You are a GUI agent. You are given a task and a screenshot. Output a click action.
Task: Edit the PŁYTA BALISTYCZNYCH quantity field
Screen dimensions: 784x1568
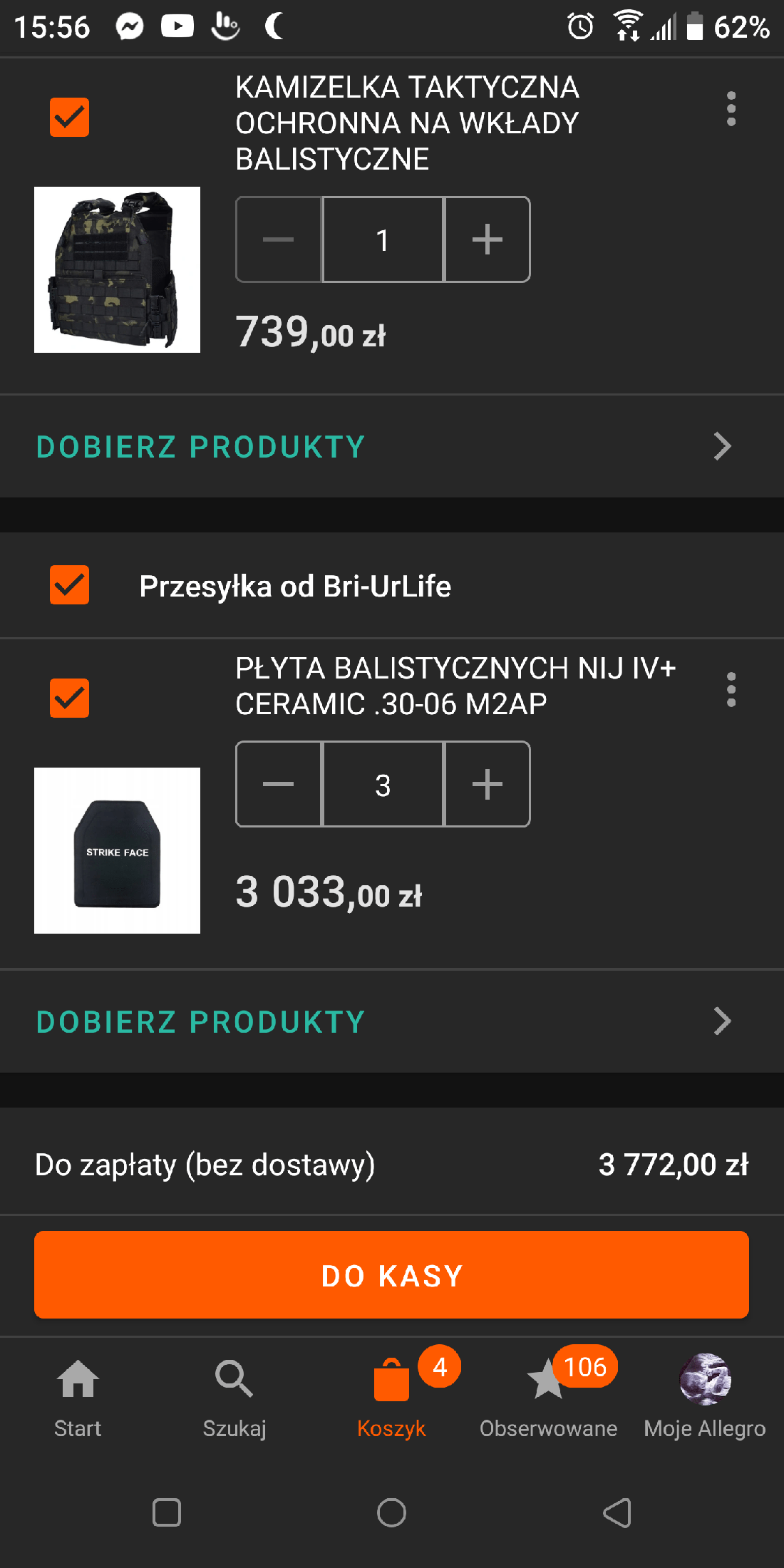point(383,784)
